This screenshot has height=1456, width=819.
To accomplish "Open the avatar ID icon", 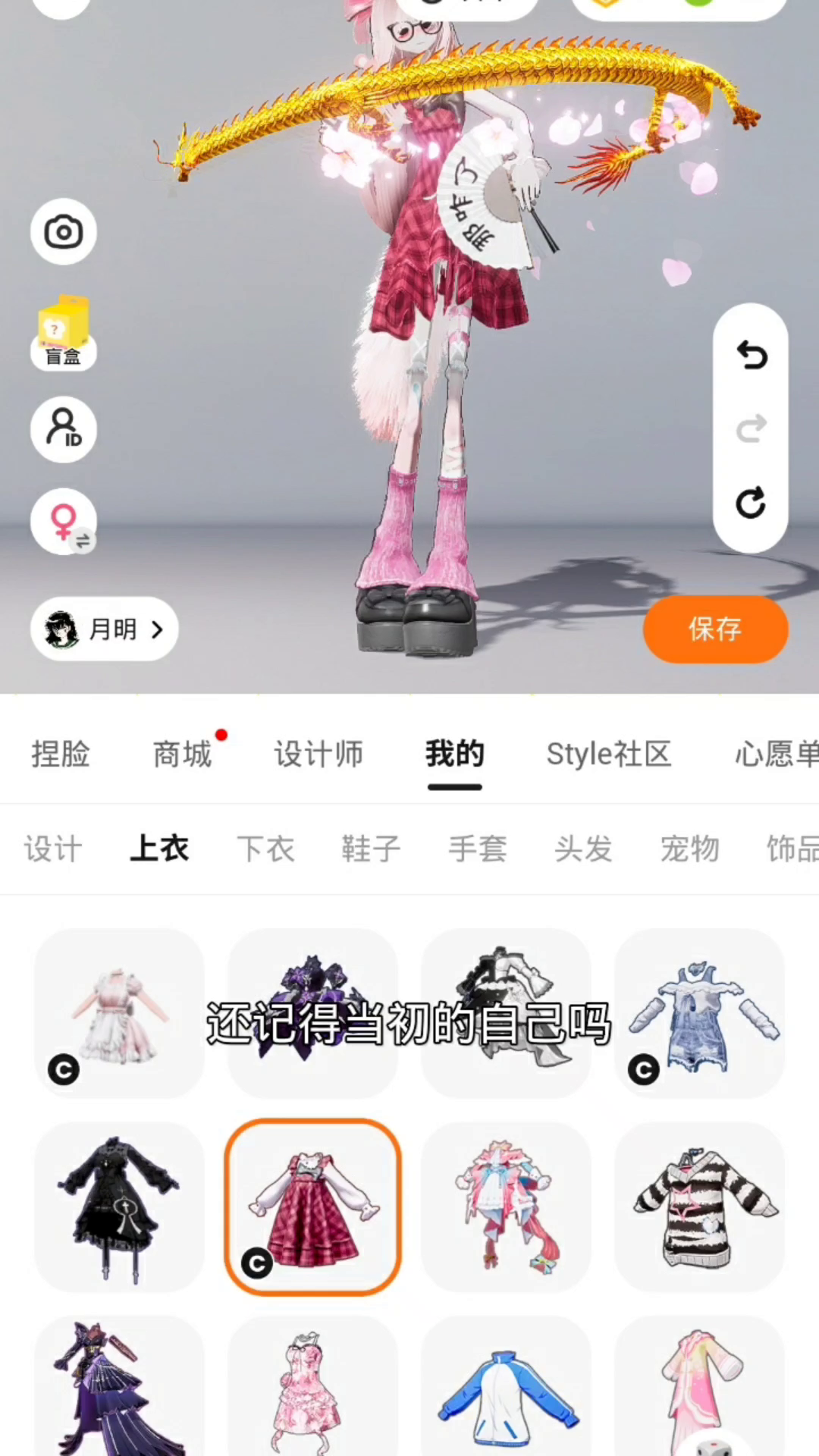I will [x=64, y=429].
